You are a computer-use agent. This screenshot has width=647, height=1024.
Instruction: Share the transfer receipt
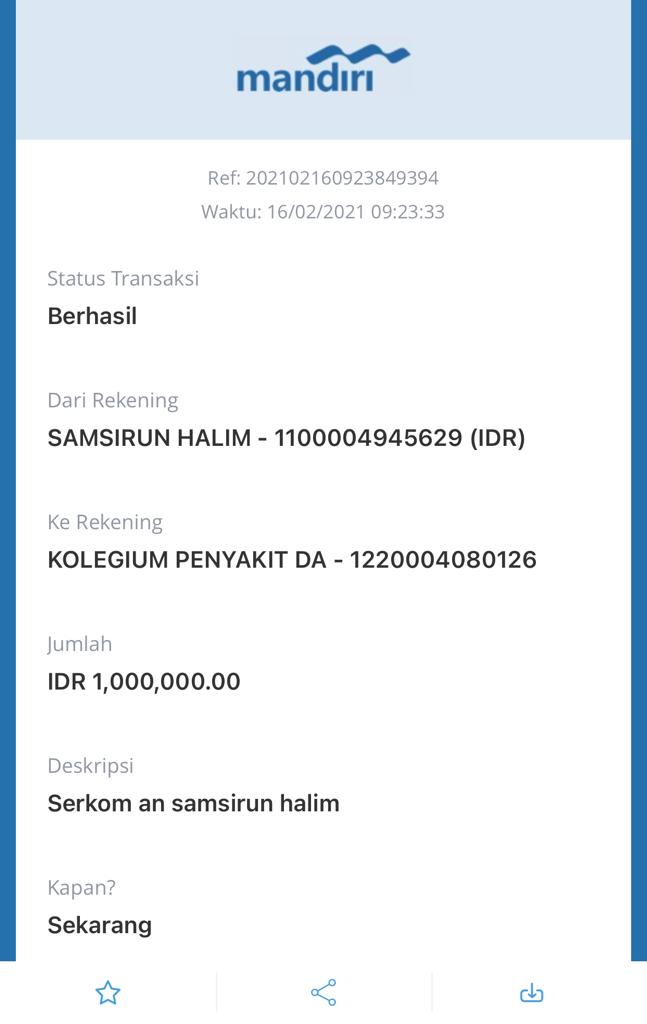pyautogui.click(x=323, y=992)
